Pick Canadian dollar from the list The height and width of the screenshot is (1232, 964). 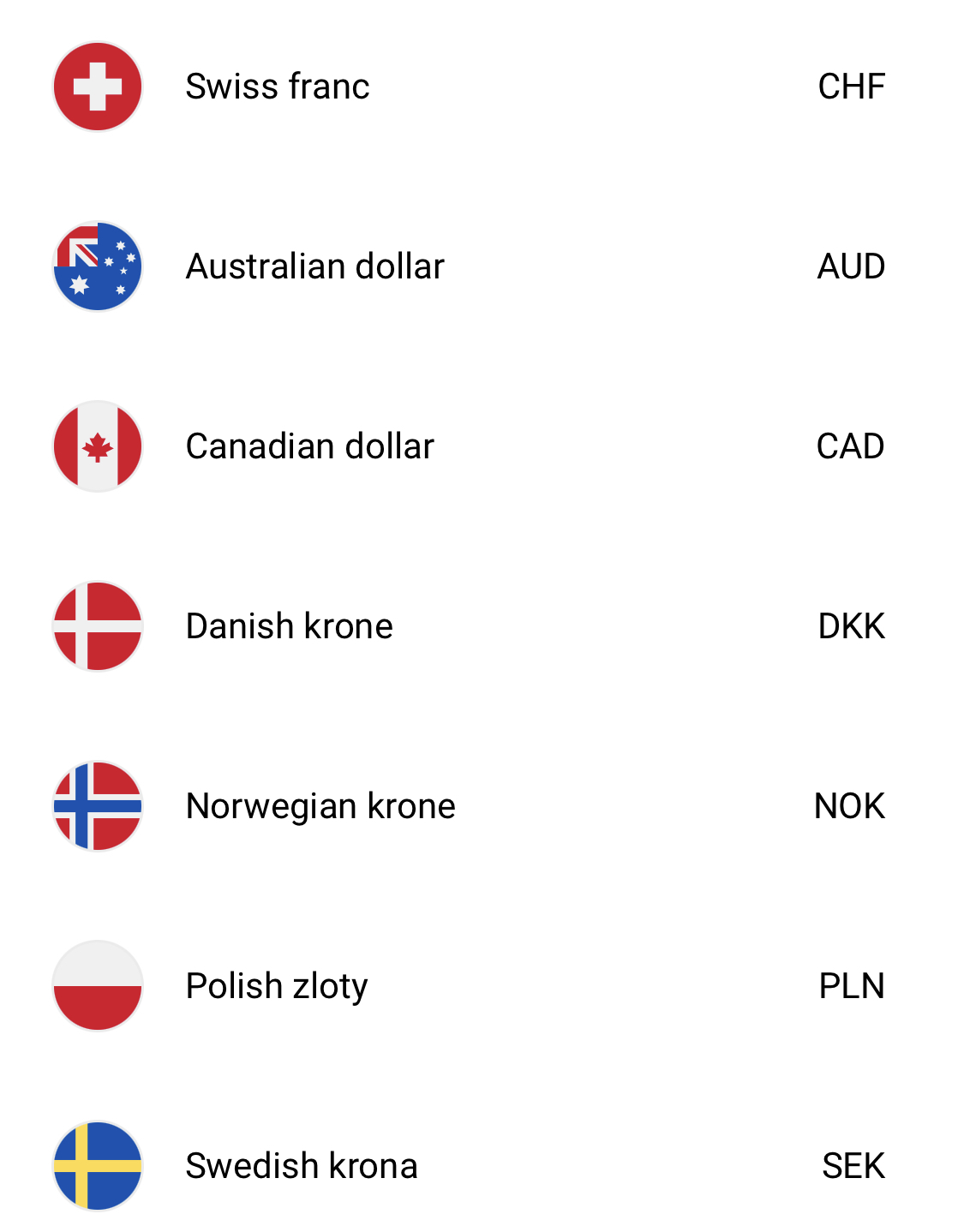pos(310,446)
